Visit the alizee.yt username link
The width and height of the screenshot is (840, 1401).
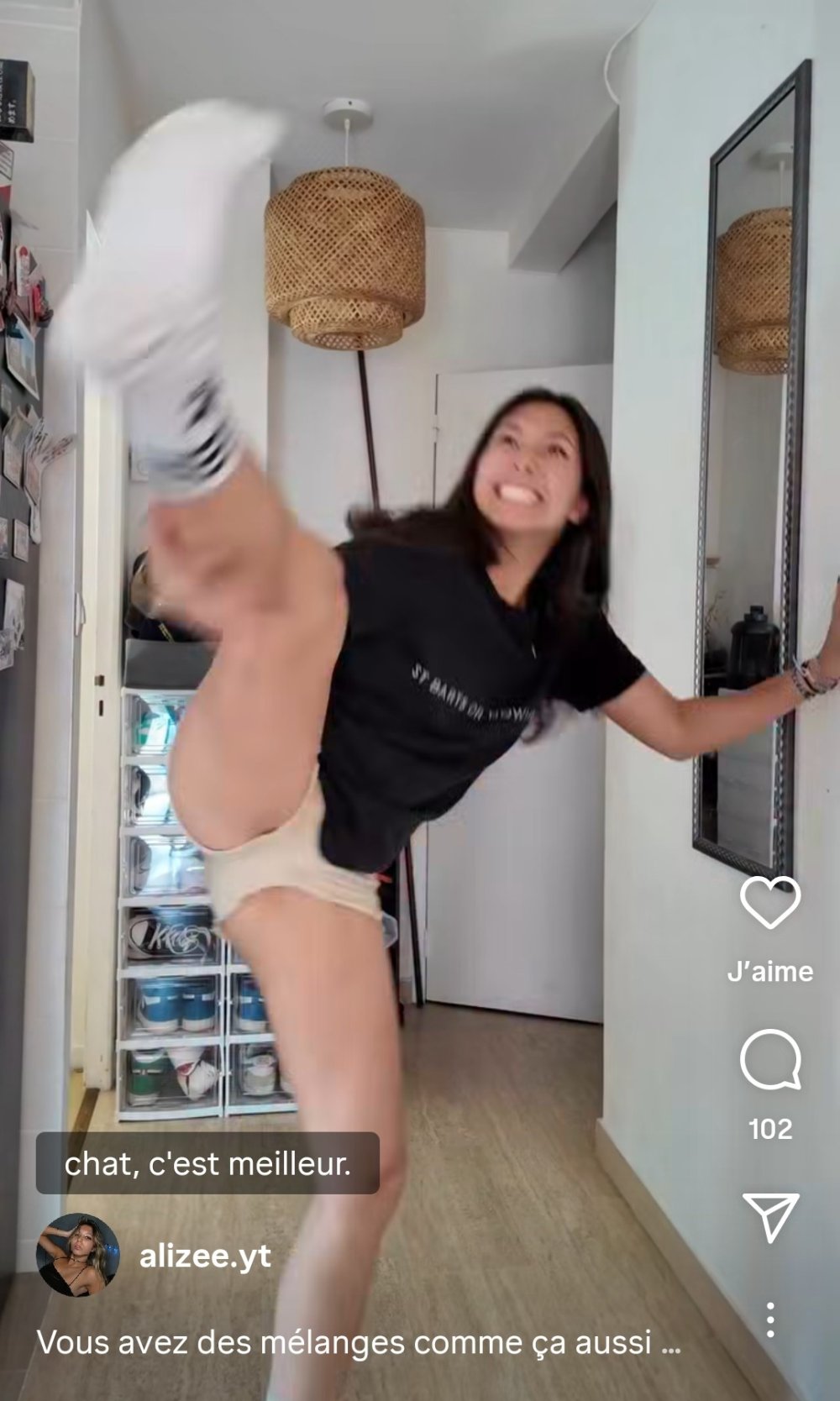point(205,1257)
